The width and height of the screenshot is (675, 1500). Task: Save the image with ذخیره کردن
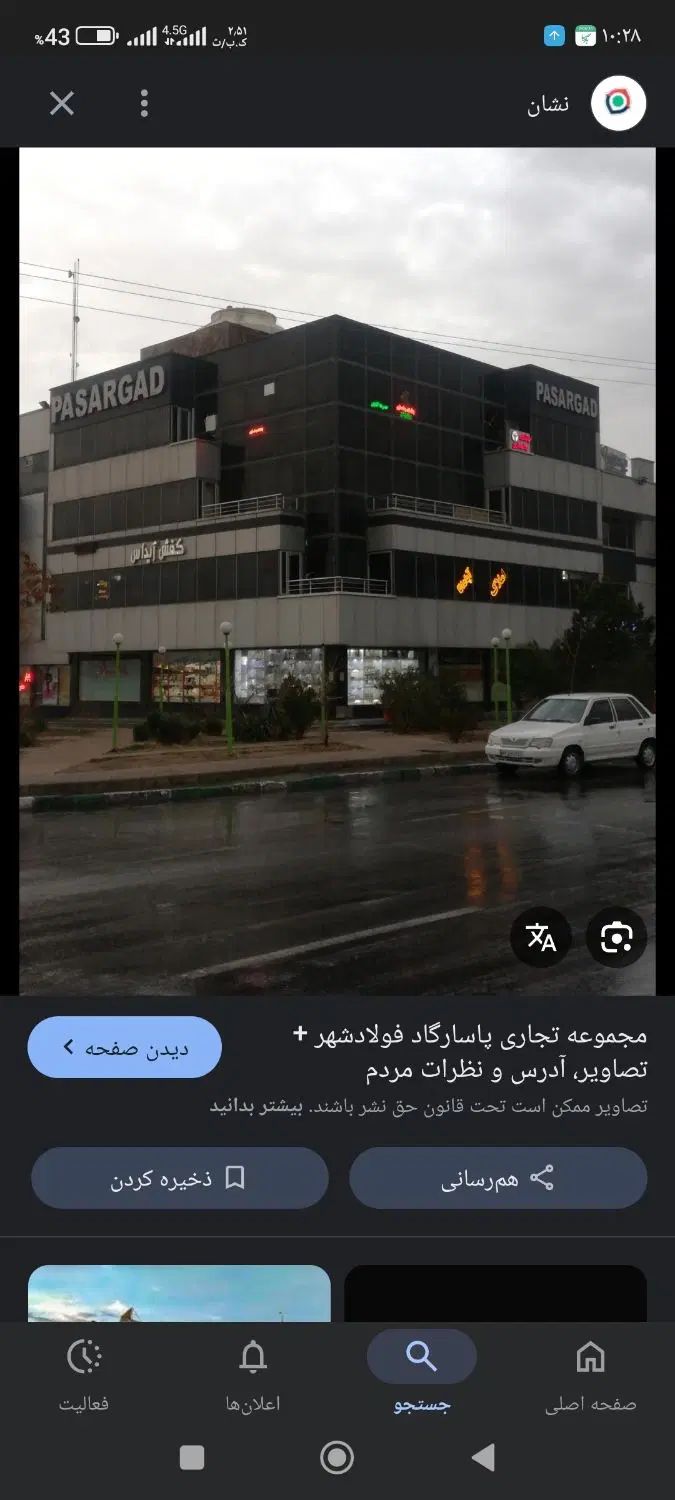[180, 1178]
